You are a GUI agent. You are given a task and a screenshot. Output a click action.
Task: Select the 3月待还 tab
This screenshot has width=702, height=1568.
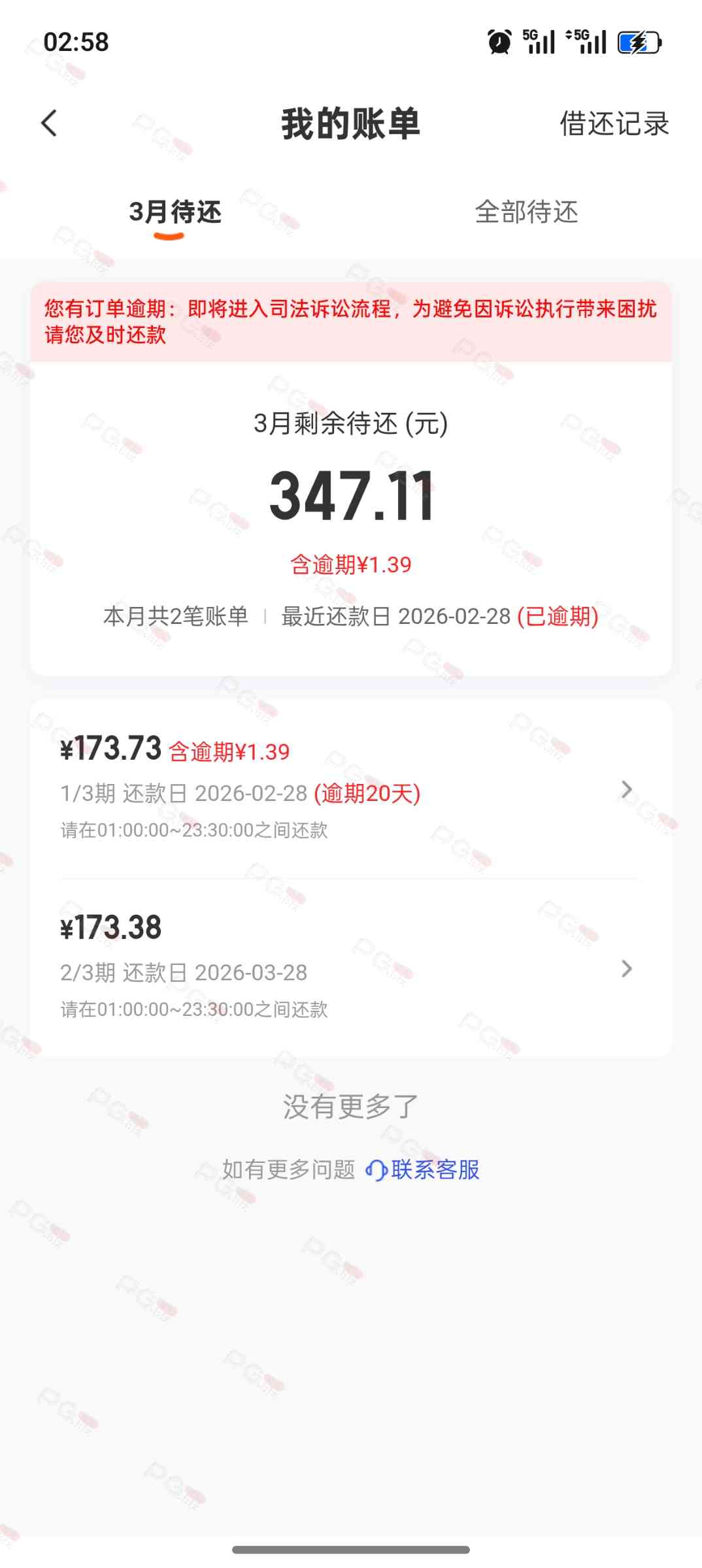coord(175,212)
